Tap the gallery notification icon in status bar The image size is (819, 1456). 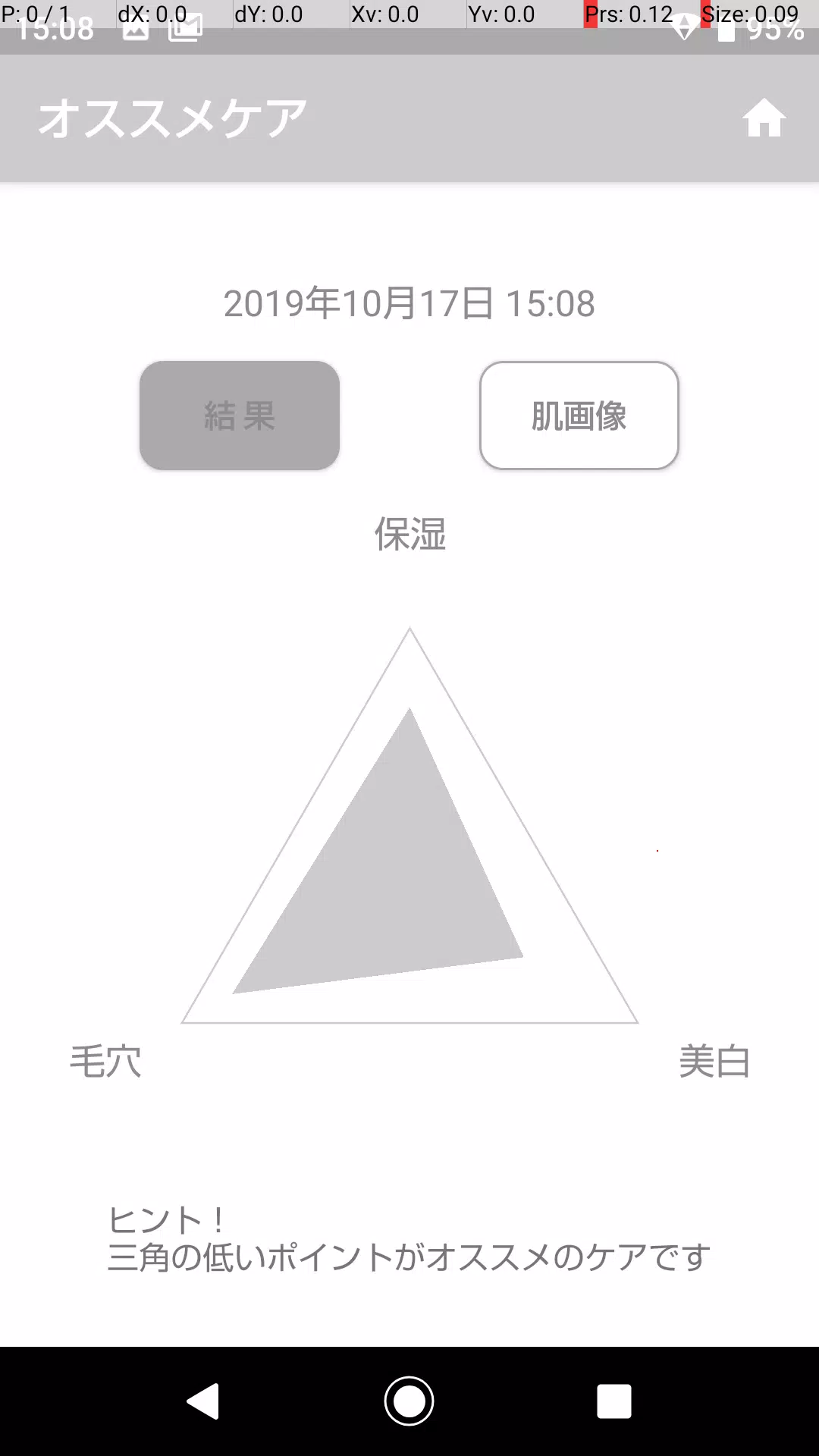point(184,32)
